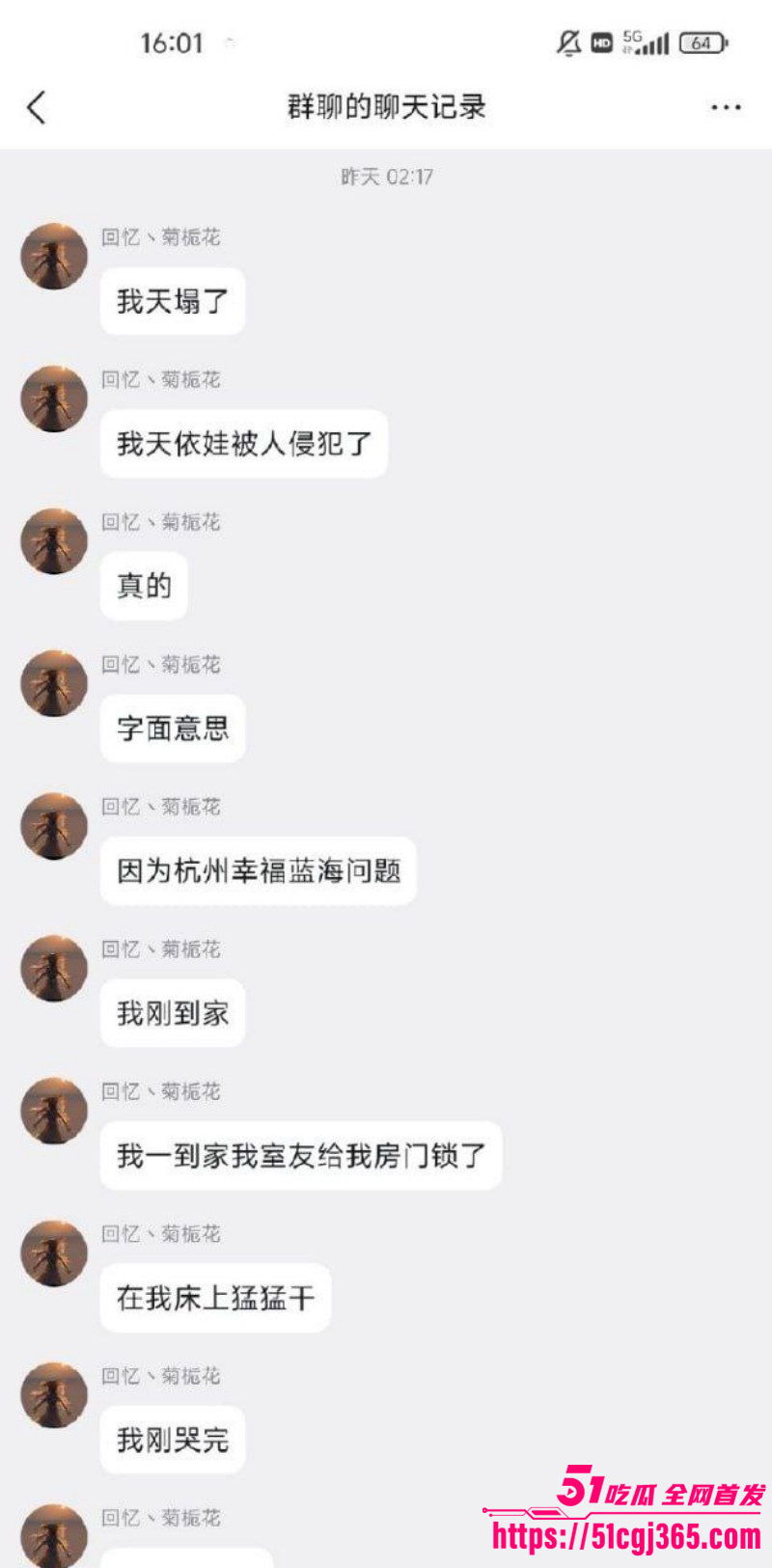The height and width of the screenshot is (1568, 772).
Task: Click the topmost avatar of 回忆丶菊栀花
Action: [x=54, y=256]
